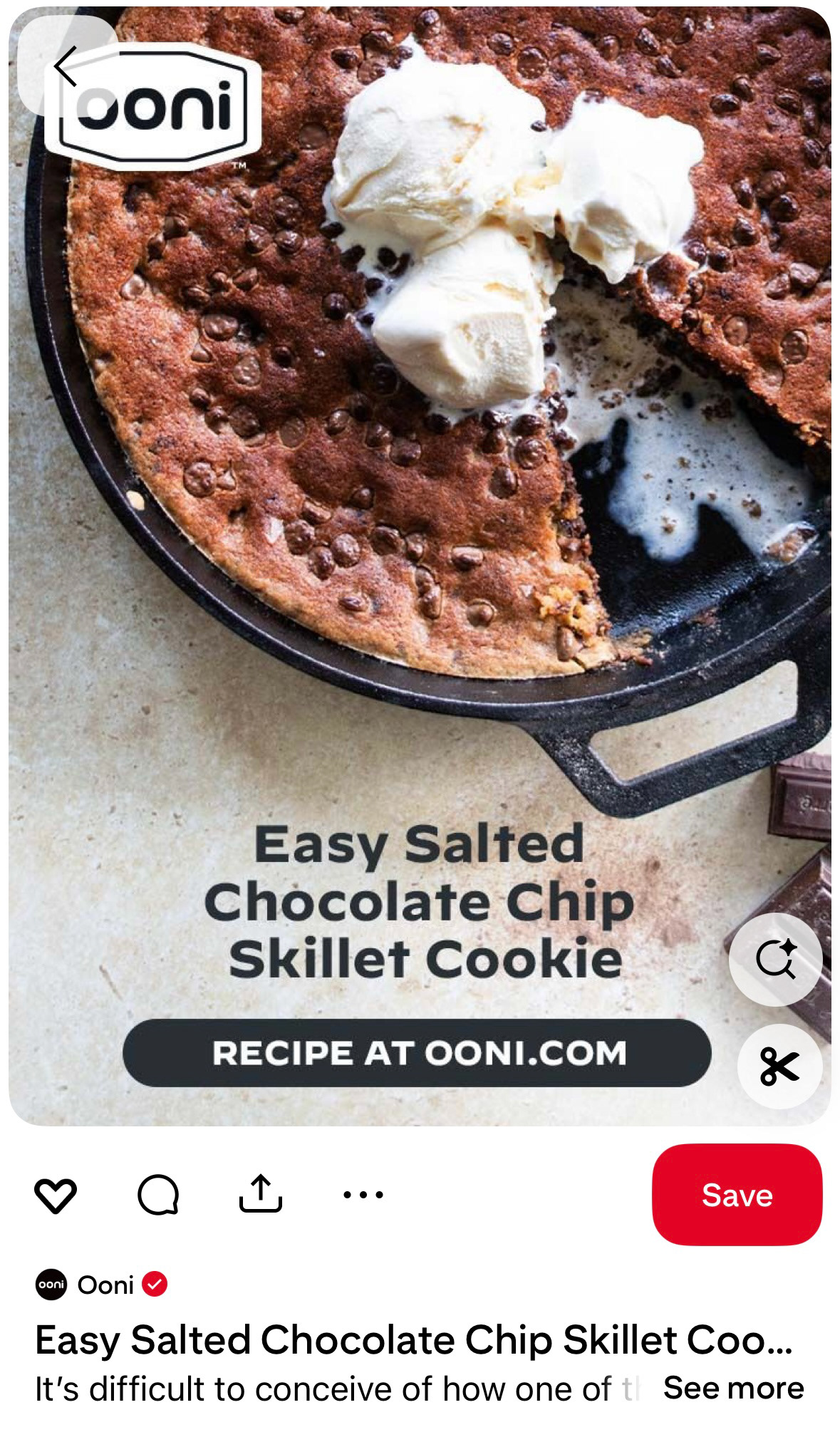Open the three-dot more options menu

point(363,1195)
